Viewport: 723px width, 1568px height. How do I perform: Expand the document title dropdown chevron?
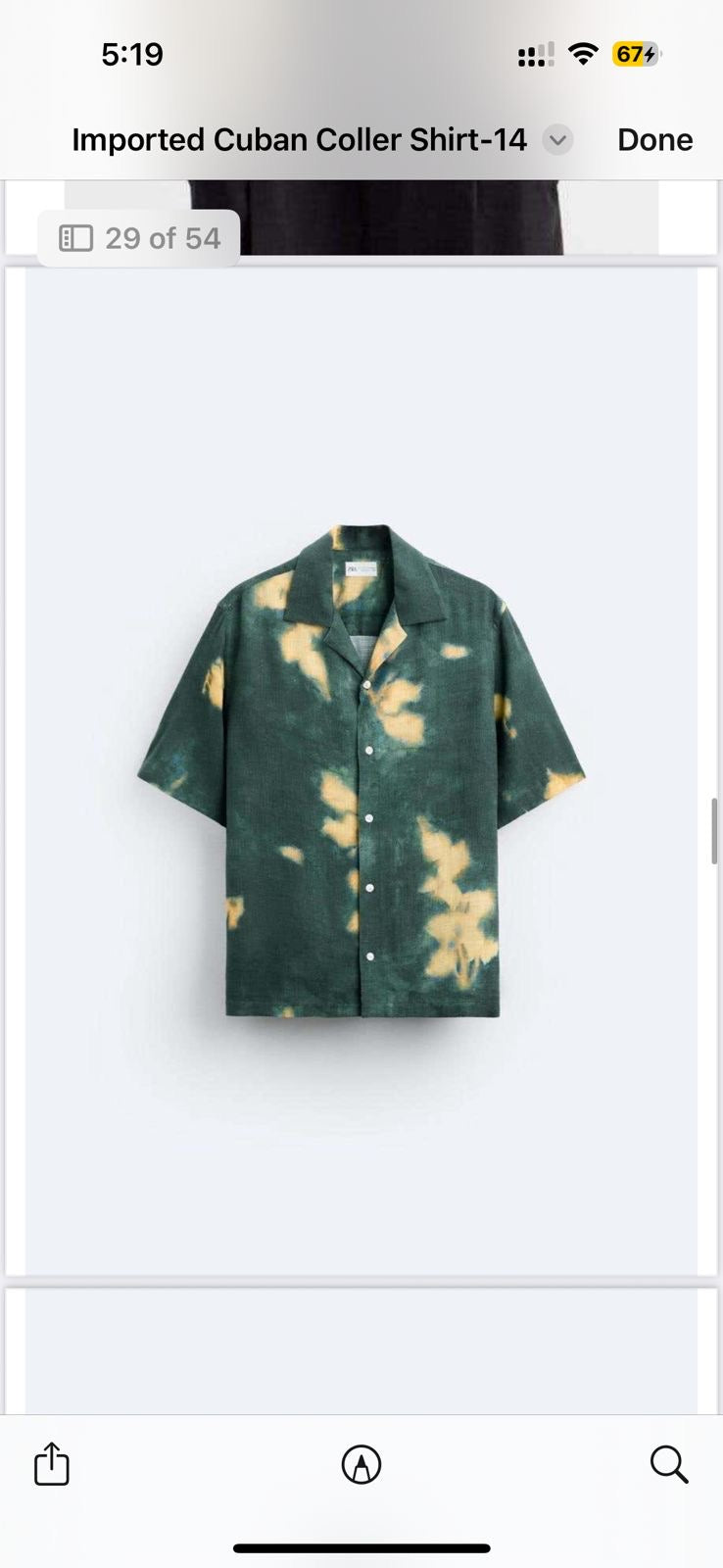tap(557, 140)
